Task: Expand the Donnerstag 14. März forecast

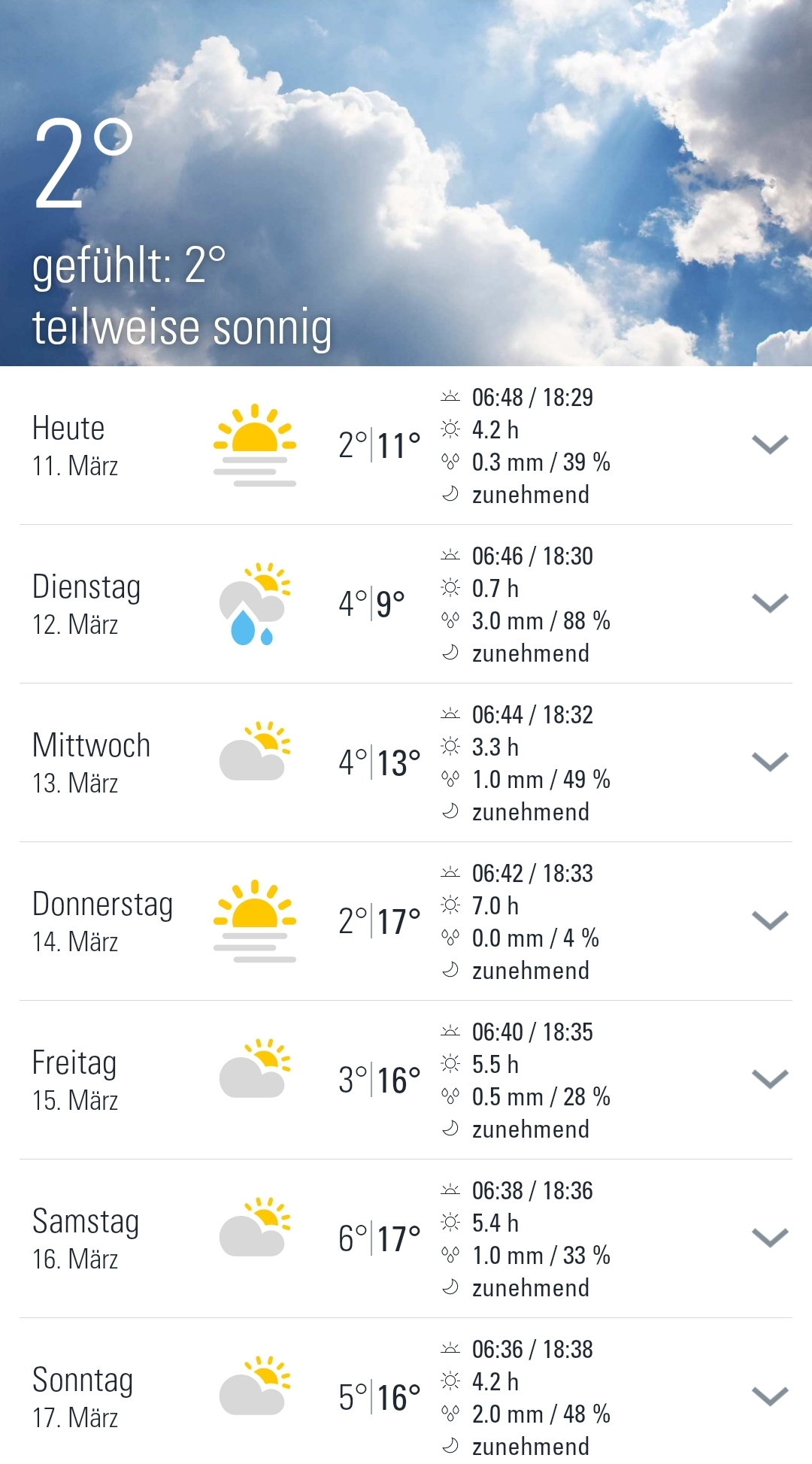Action: pyautogui.click(x=769, y=920)
